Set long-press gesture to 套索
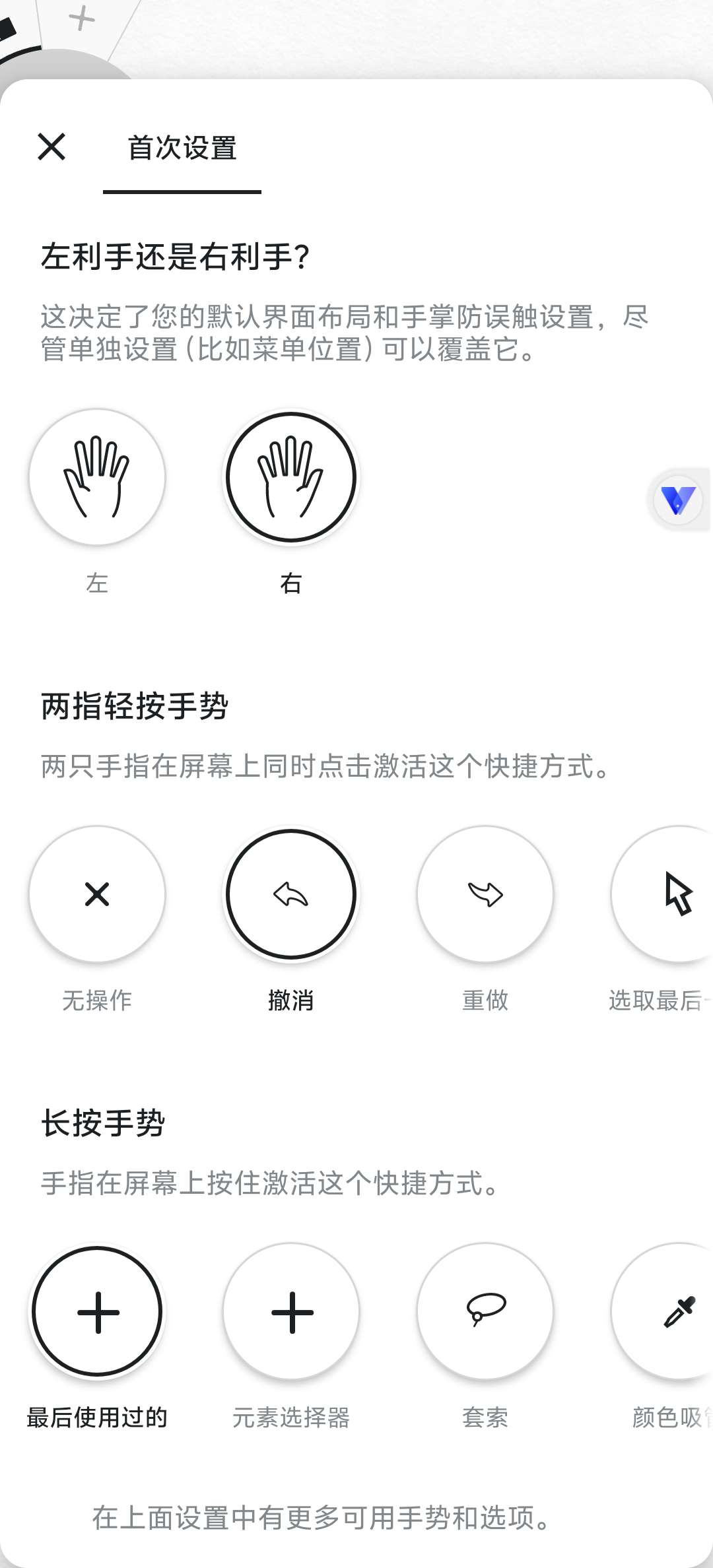 click(485, 1311)
